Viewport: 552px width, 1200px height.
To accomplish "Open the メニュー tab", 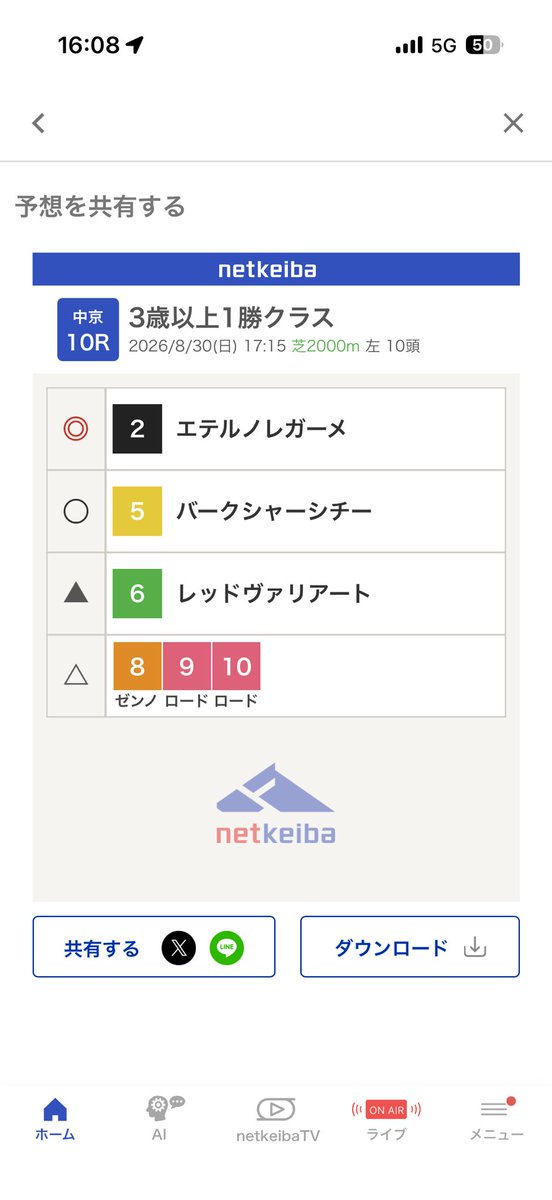I will [x=497, y=1119].
